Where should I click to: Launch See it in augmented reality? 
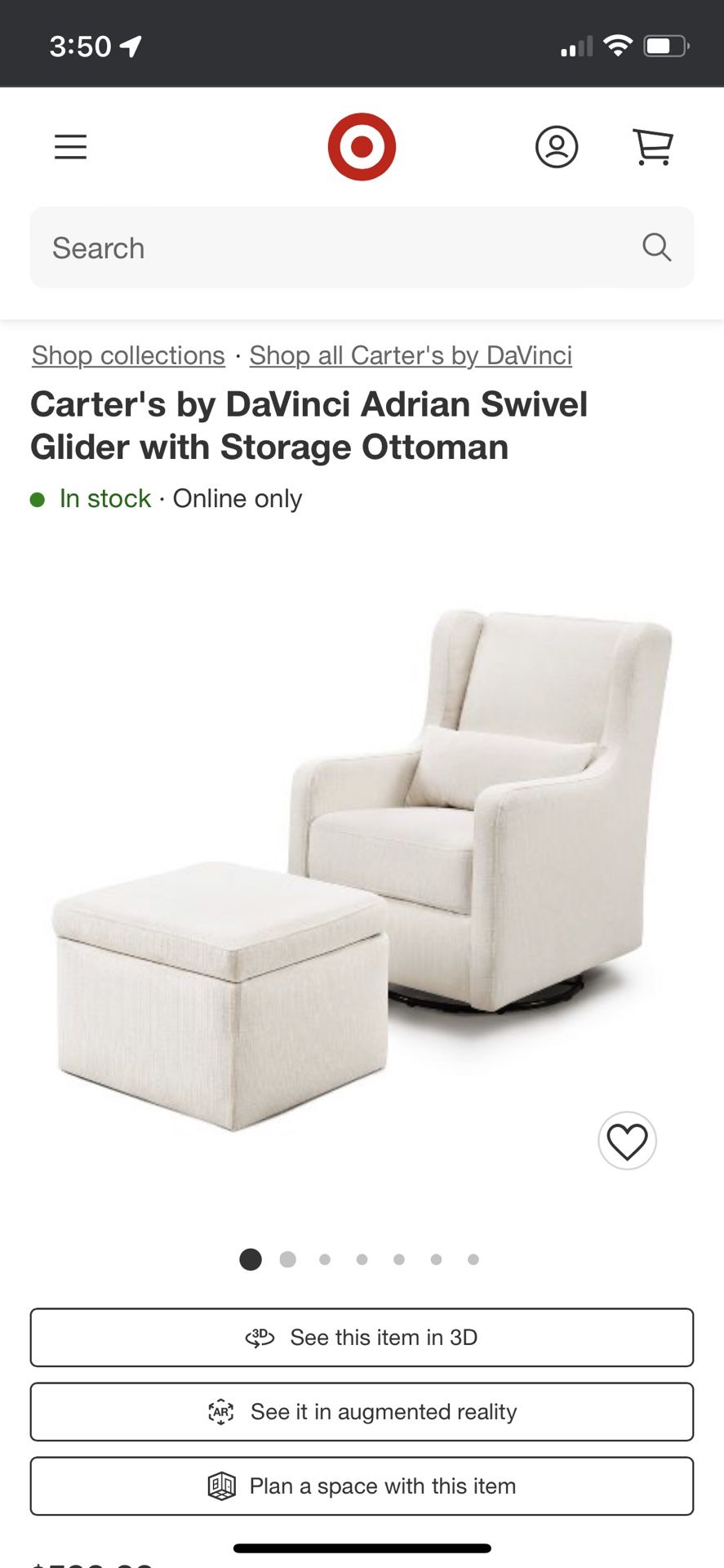point(362,1412)
